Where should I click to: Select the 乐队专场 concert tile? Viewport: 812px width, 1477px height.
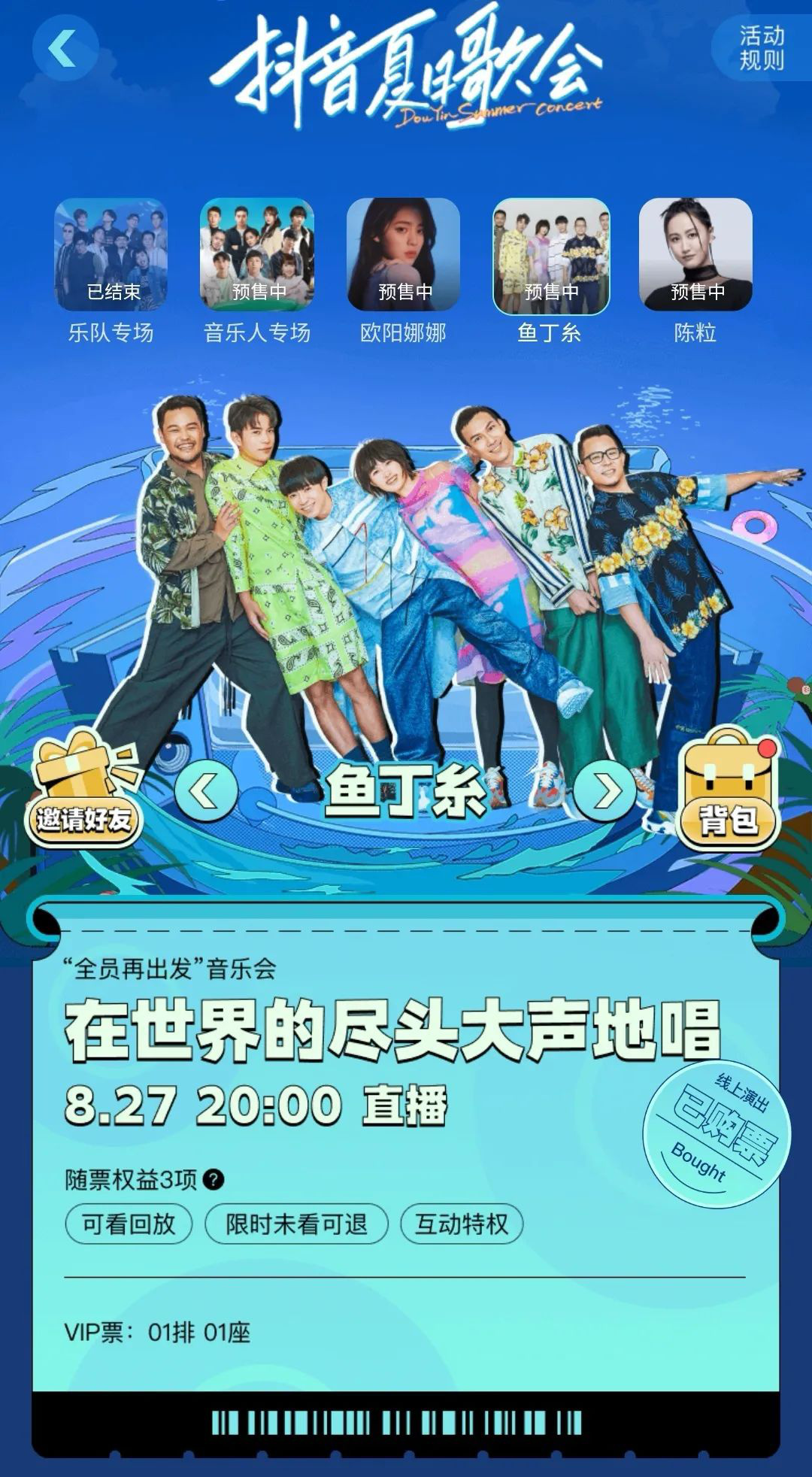pos(111,256)
